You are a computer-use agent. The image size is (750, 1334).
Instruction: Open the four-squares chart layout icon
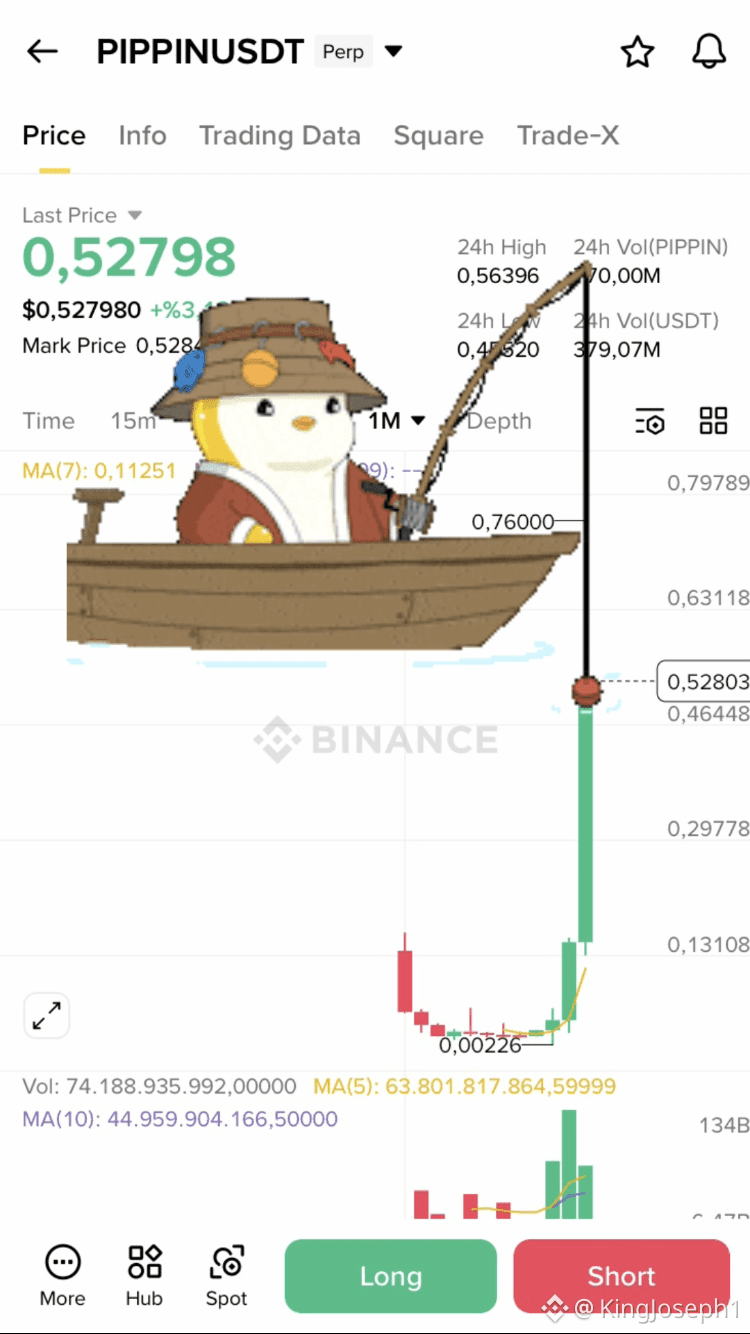click(713, 421)
